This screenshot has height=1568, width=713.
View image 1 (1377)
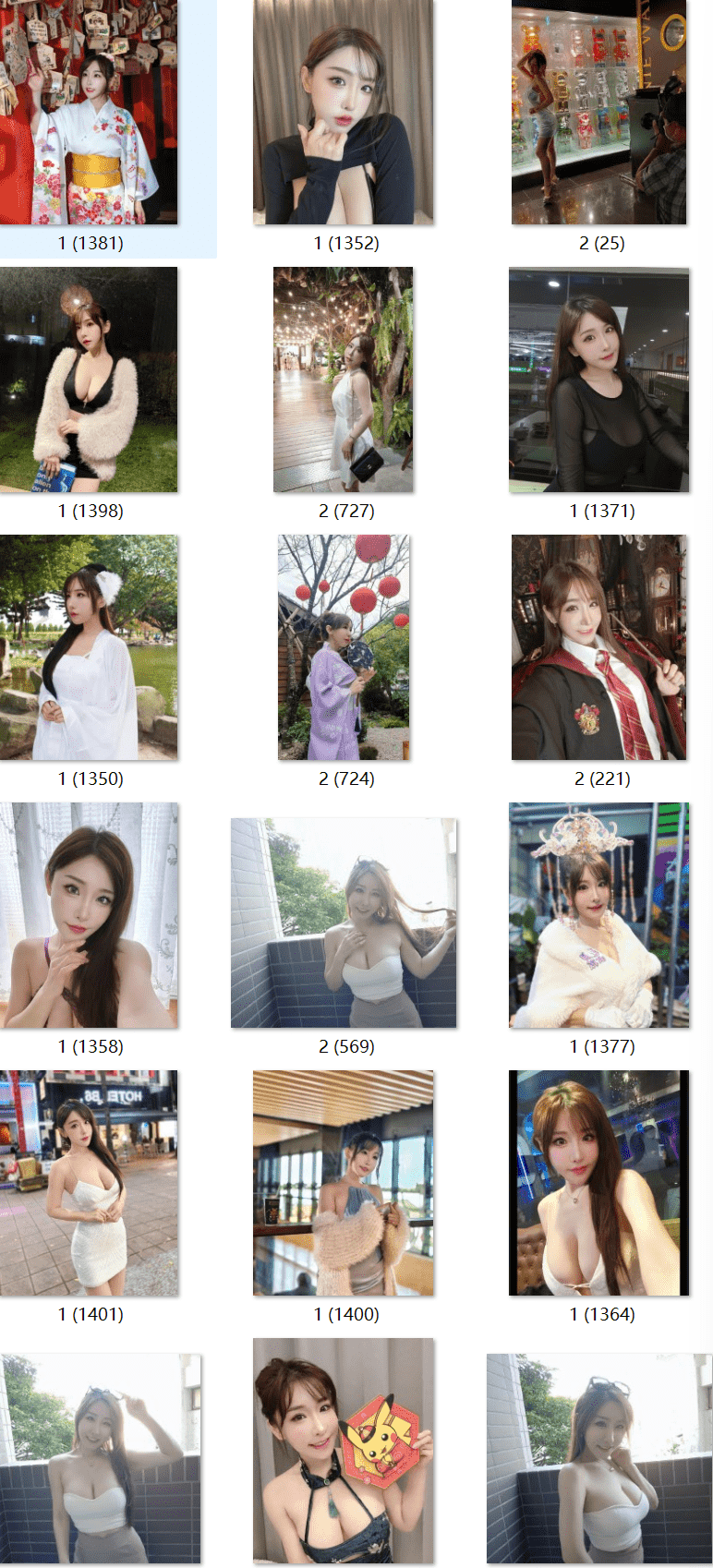click(x=599, y=915)
